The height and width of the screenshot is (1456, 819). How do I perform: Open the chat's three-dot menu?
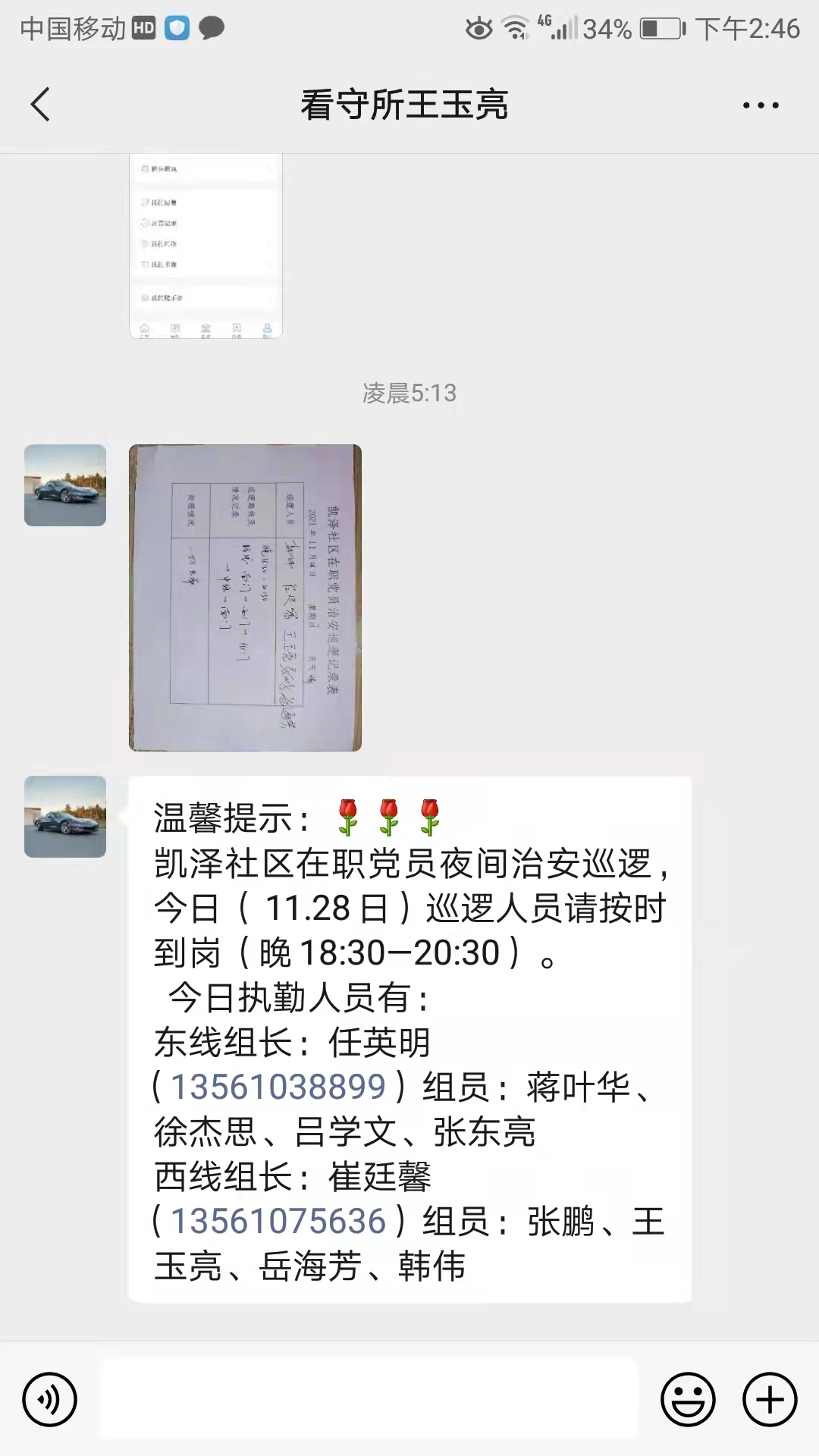(x=761, y=105)
